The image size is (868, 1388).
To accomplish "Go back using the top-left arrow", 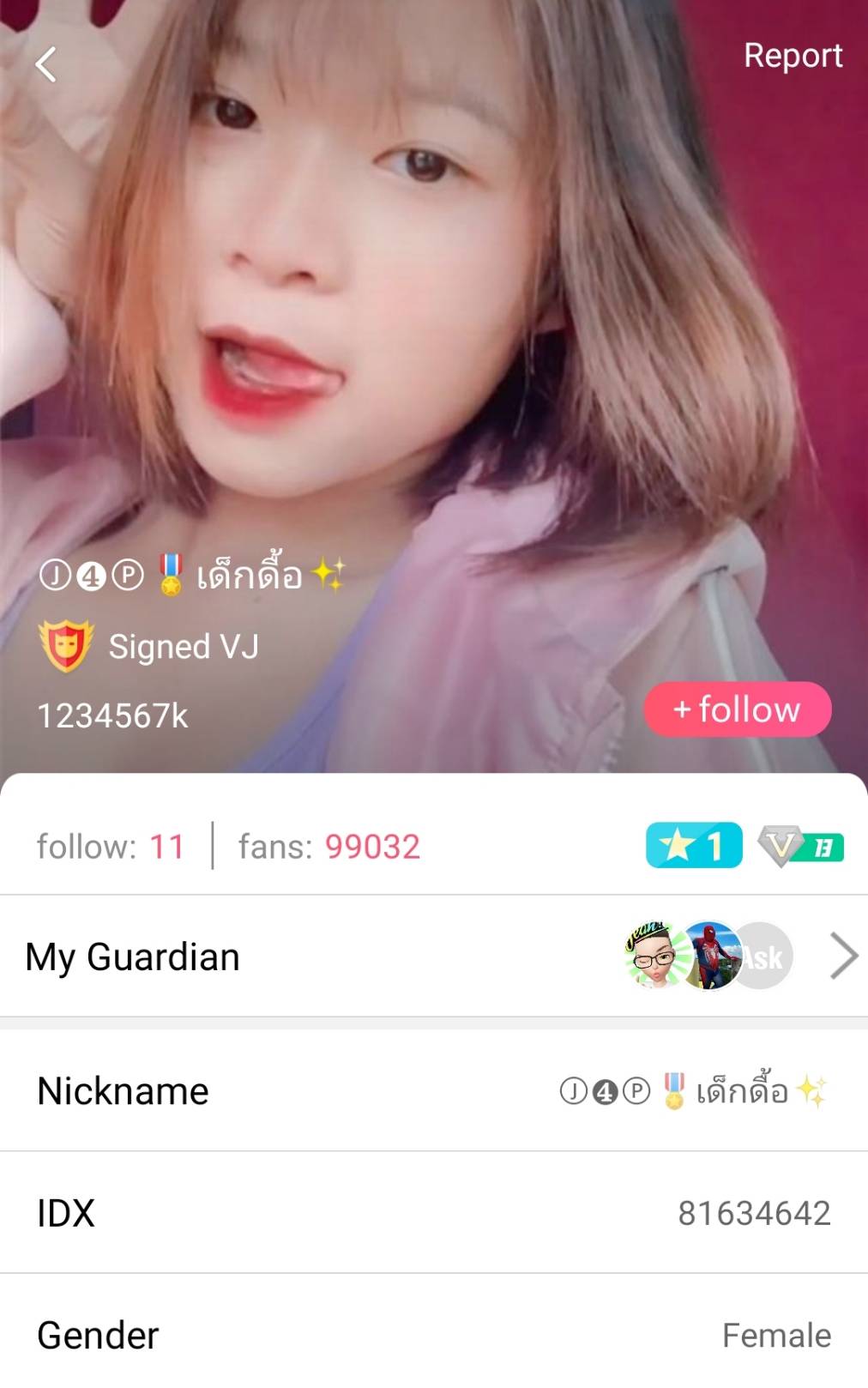I will [x=46, y=64].
